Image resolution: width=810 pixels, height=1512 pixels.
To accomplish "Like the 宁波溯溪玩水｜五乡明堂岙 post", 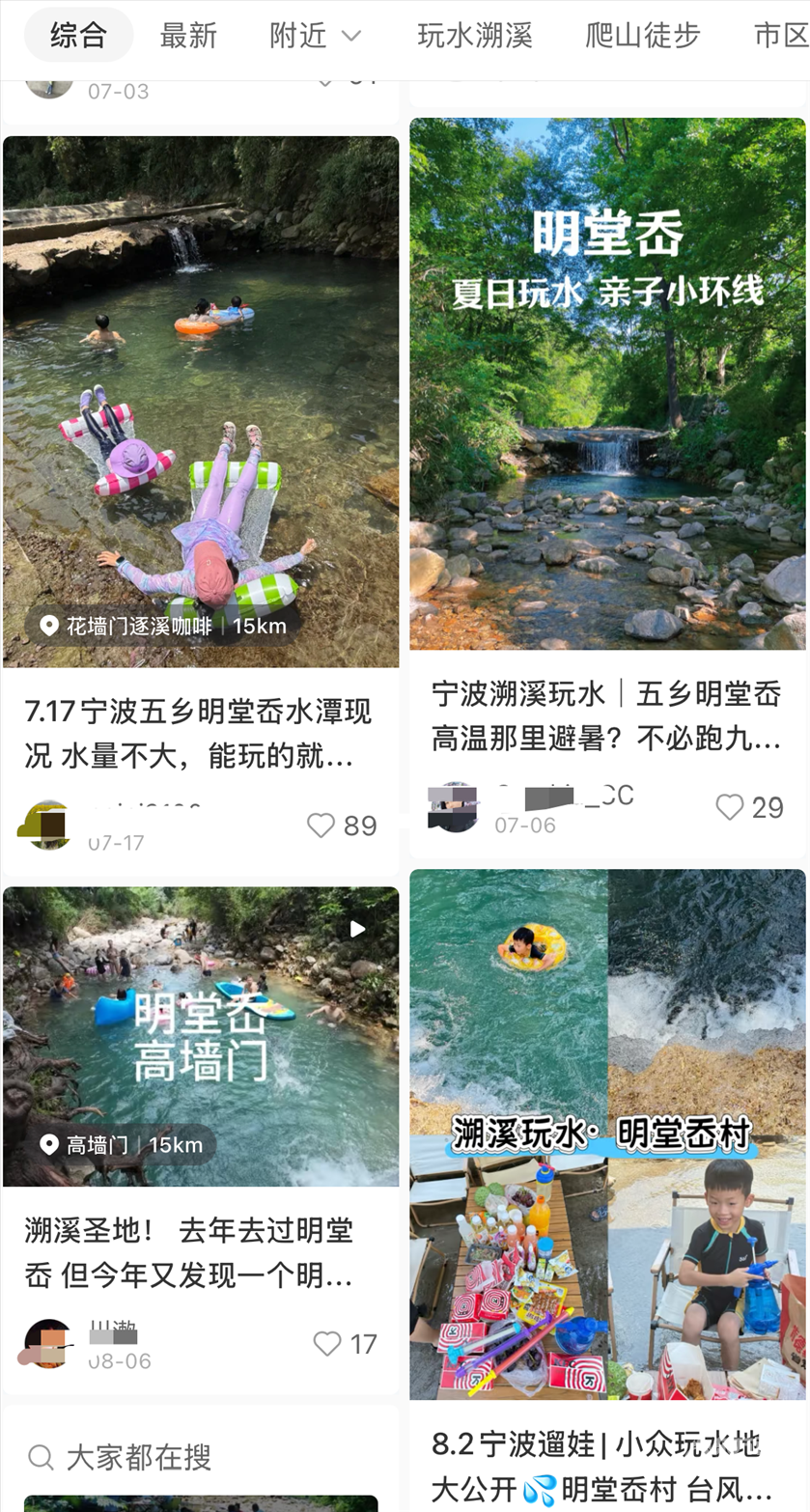I will [731, 807].
